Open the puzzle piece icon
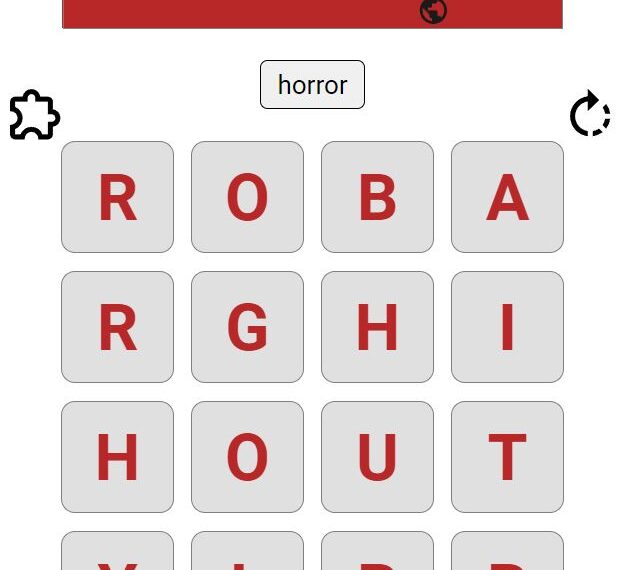 pyautogui.click(x=34, y=115)
